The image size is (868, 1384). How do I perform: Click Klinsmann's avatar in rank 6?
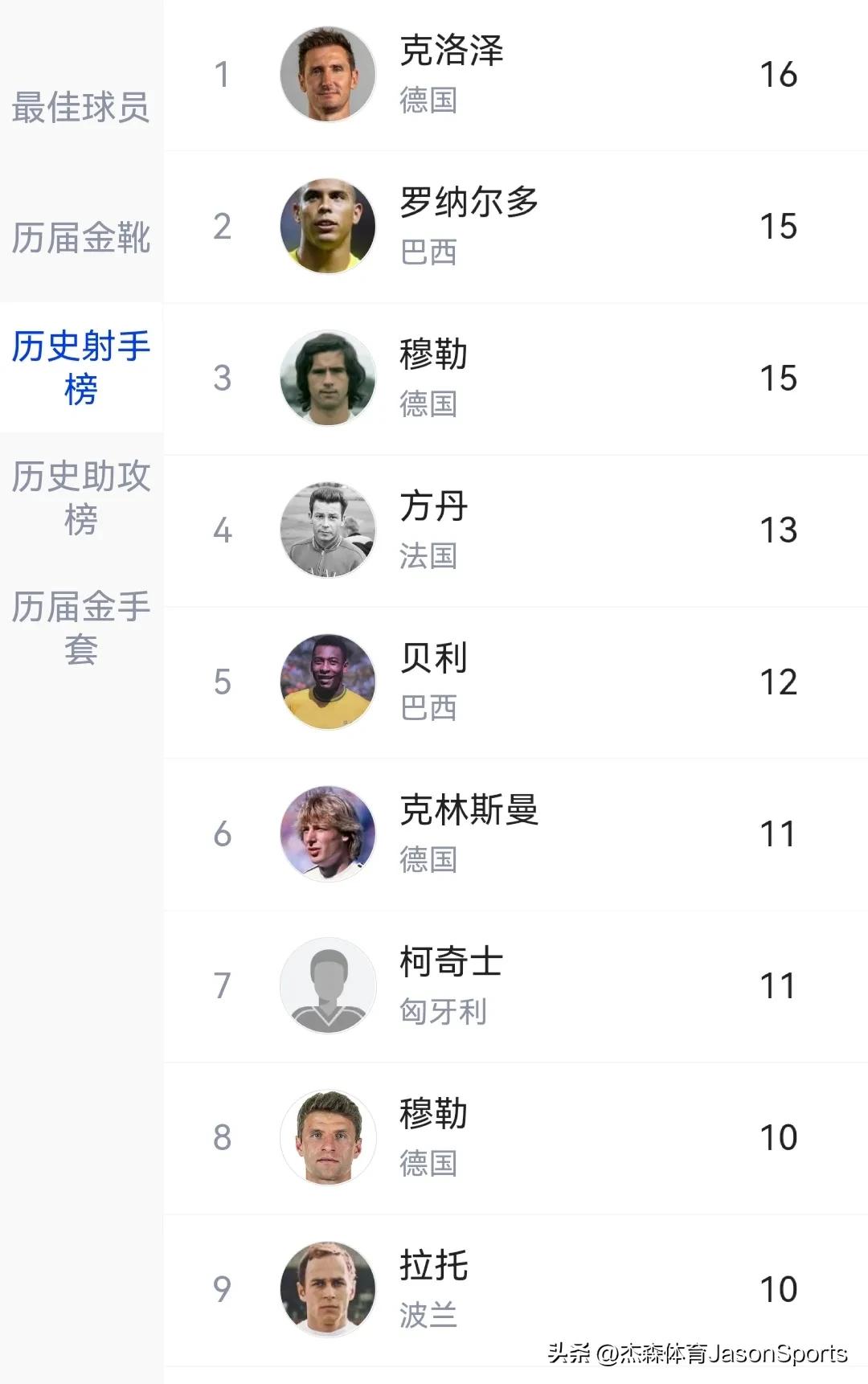(328, 833)
